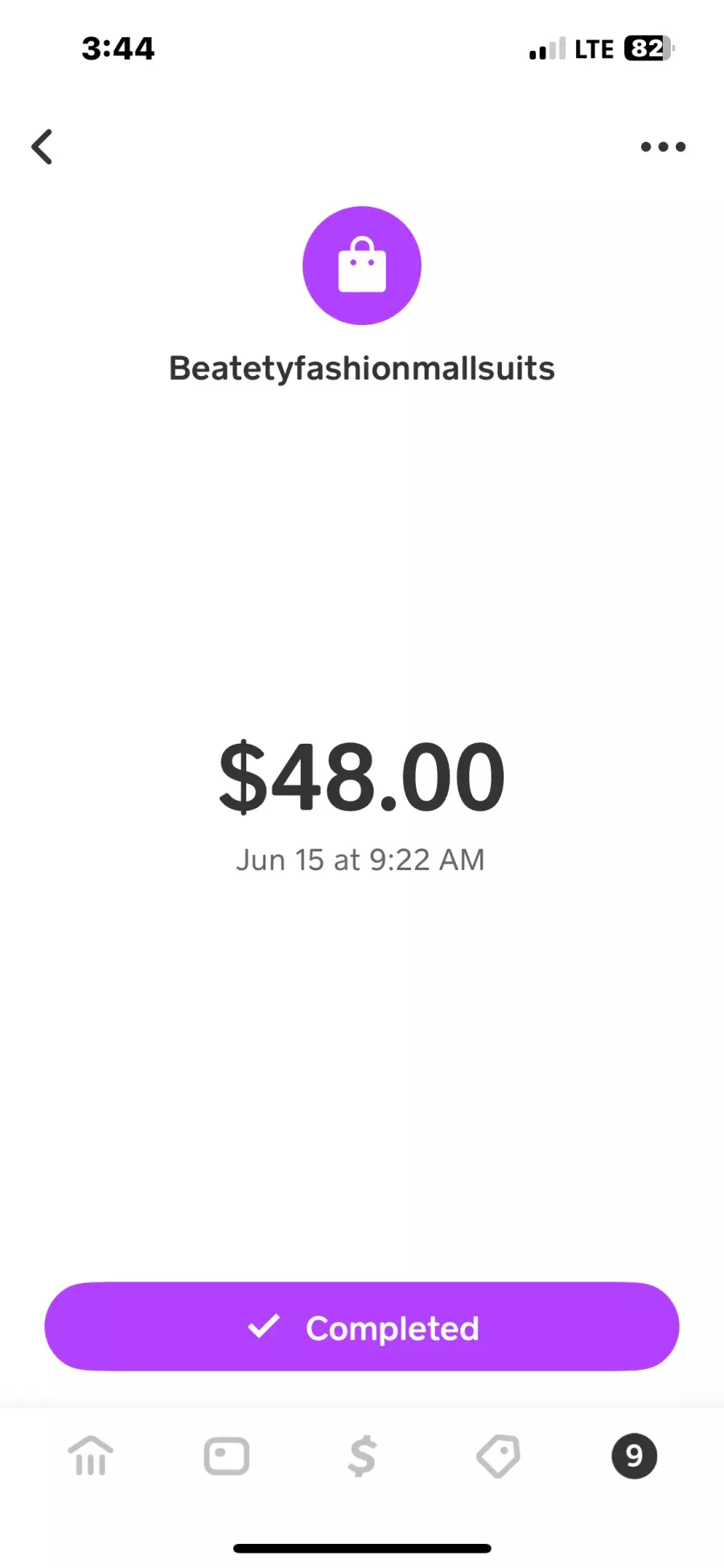Screen dimensions: 724x1568
Task: Go back using the back arrow
Action: point(42,146)
